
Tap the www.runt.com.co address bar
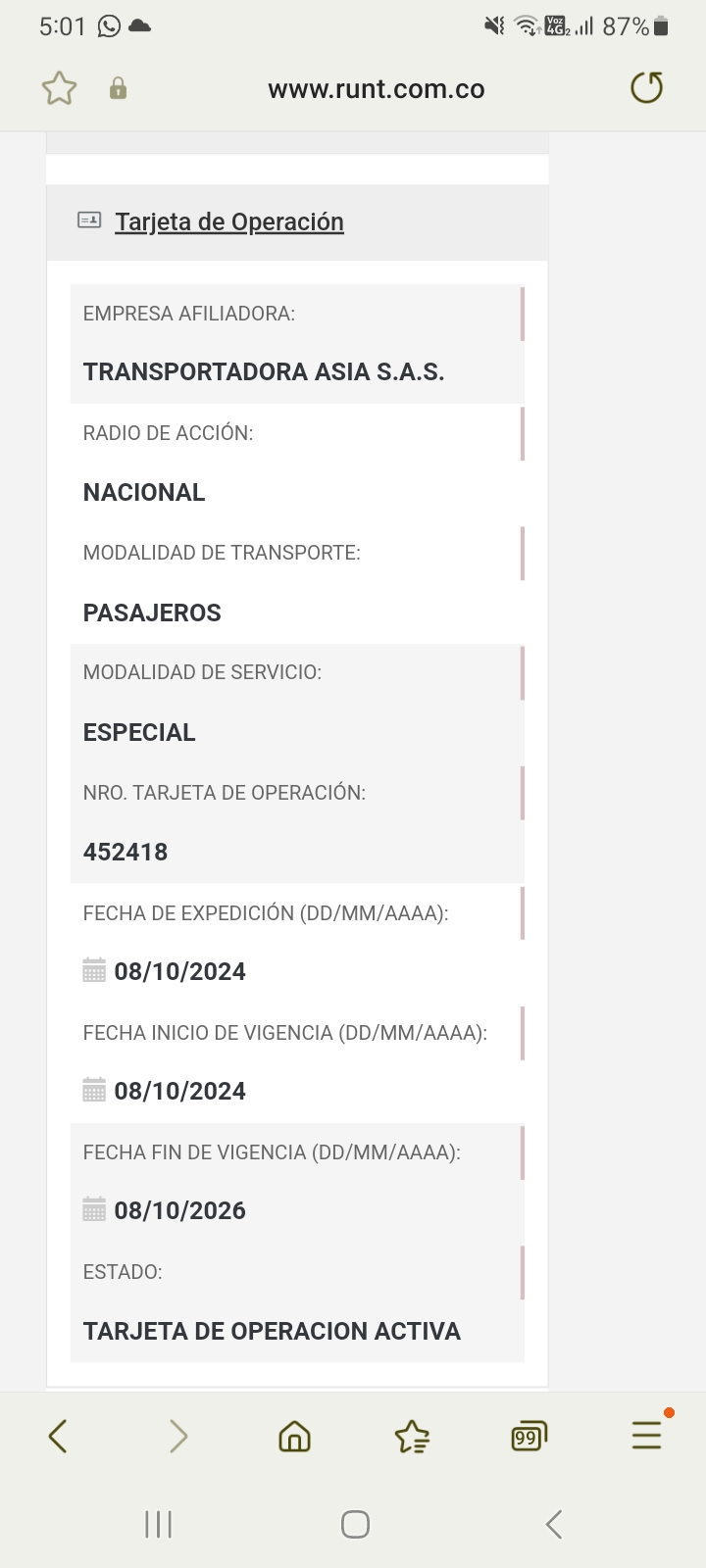[376, 89]
